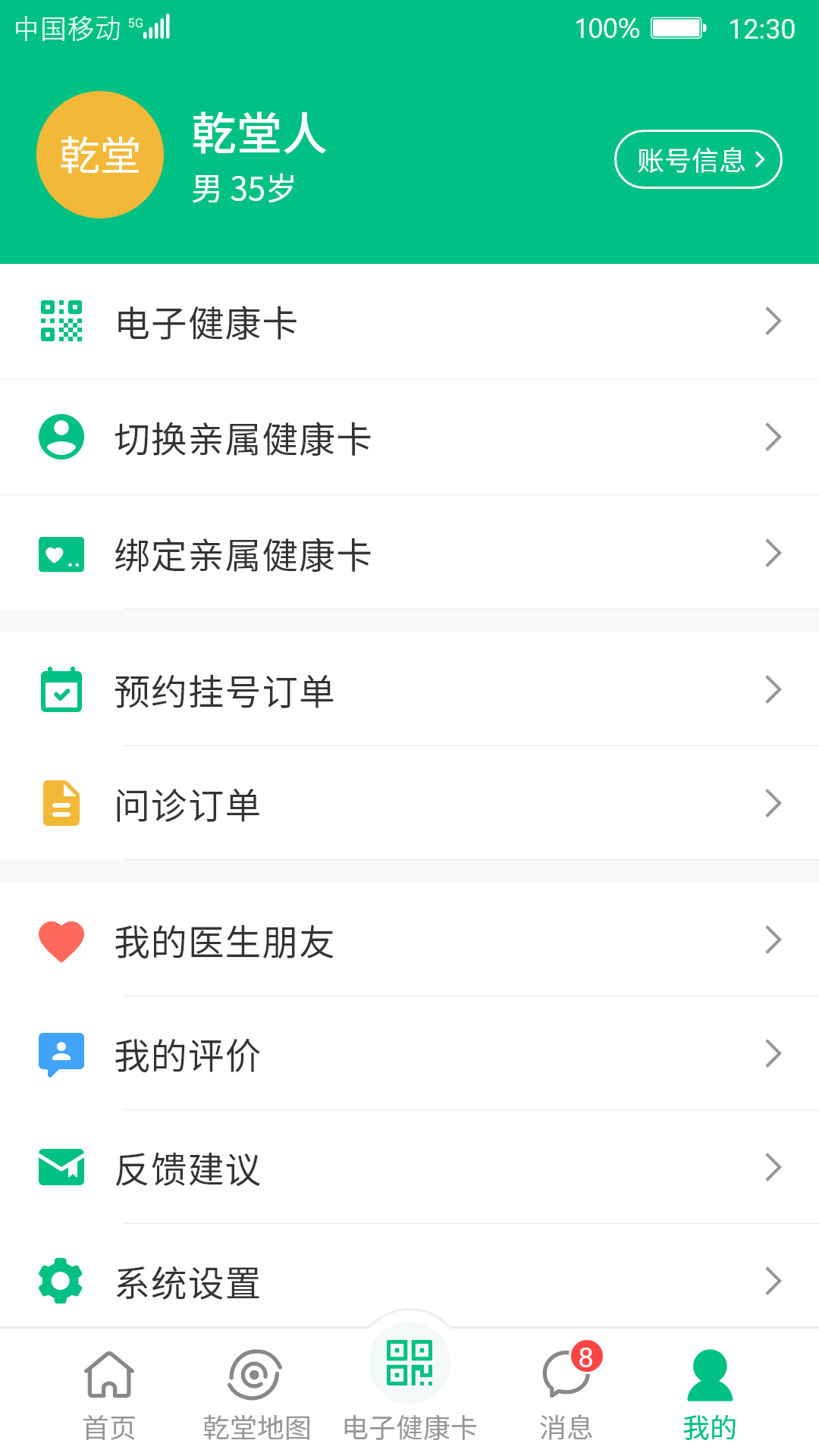Viewport: 819px width, 1456px height.
Task: Tap the chevron on 切换亲属健康卡 row
Action: coord(773,437)
